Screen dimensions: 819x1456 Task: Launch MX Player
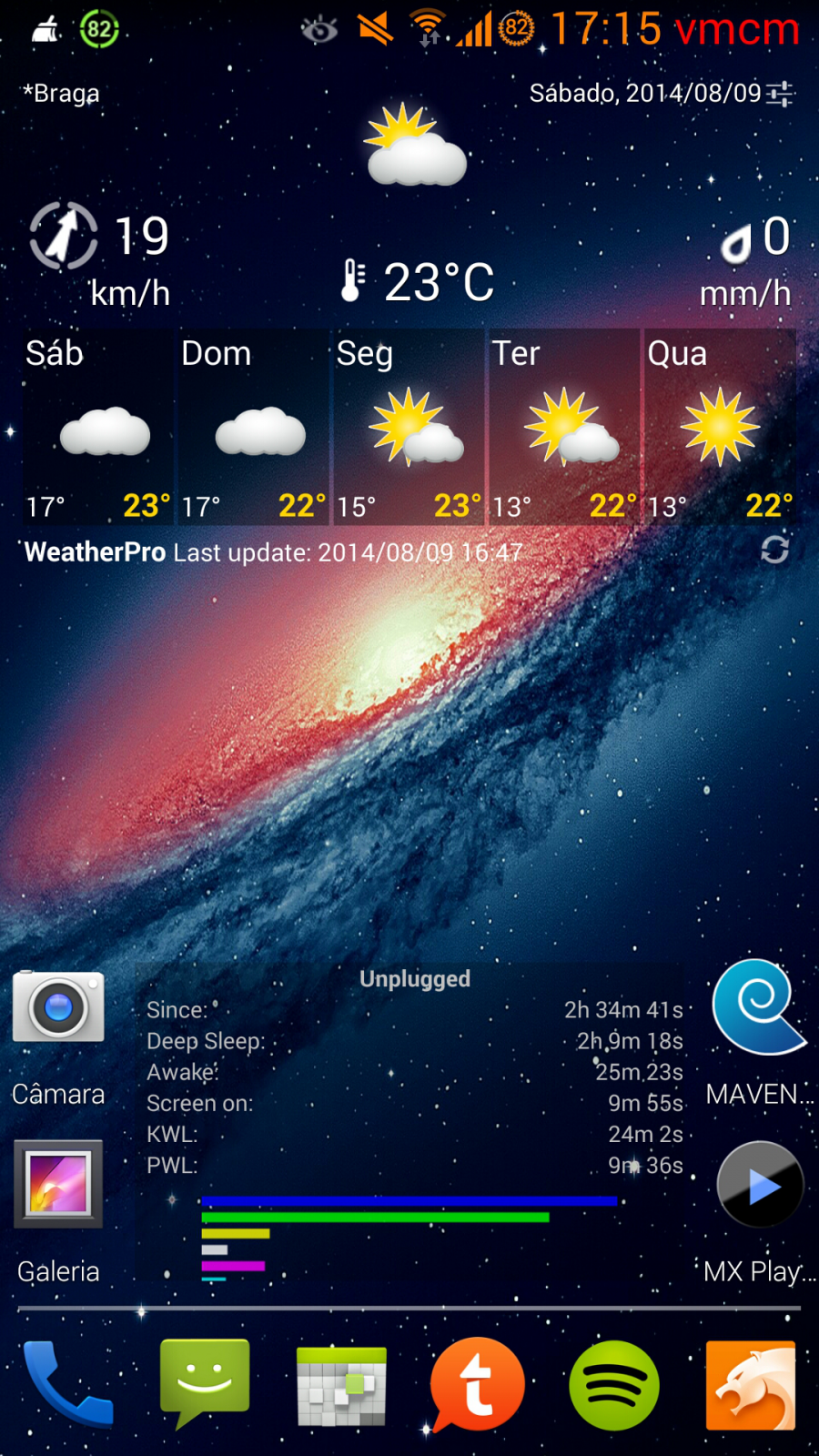tap(760, 1211)
